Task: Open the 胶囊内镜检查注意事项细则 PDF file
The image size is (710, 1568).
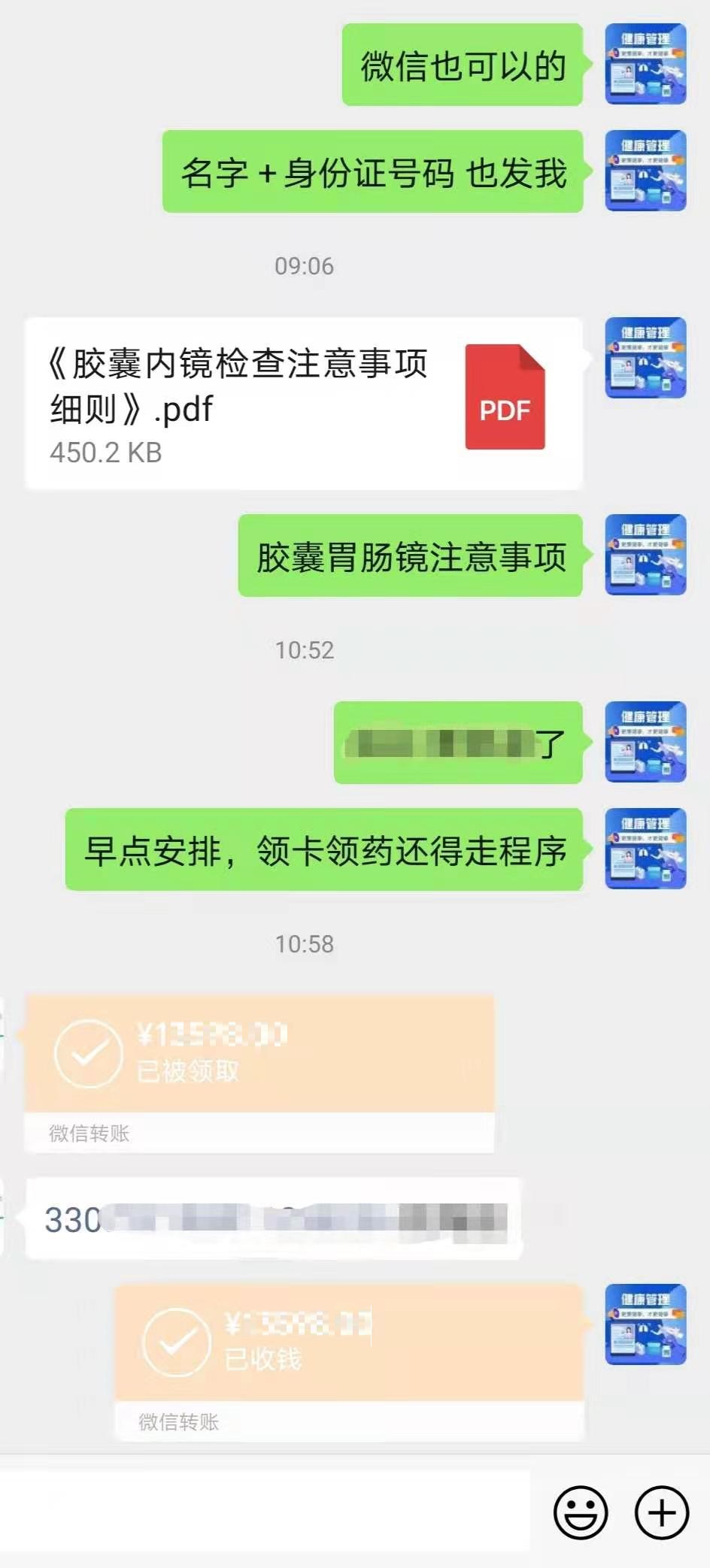Action: point(304,404)
